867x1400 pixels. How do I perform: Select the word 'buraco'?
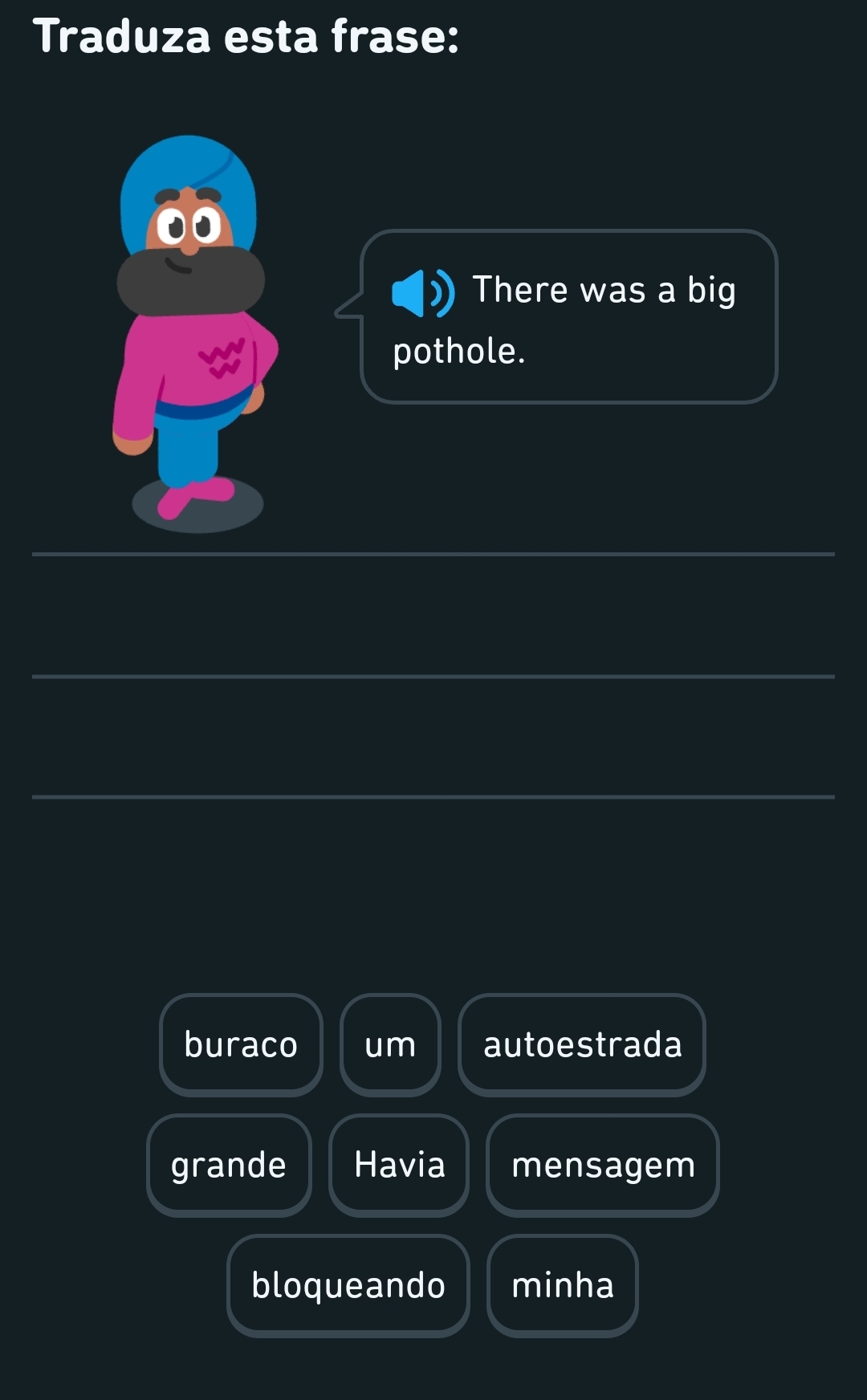[x=241, y=1044]
